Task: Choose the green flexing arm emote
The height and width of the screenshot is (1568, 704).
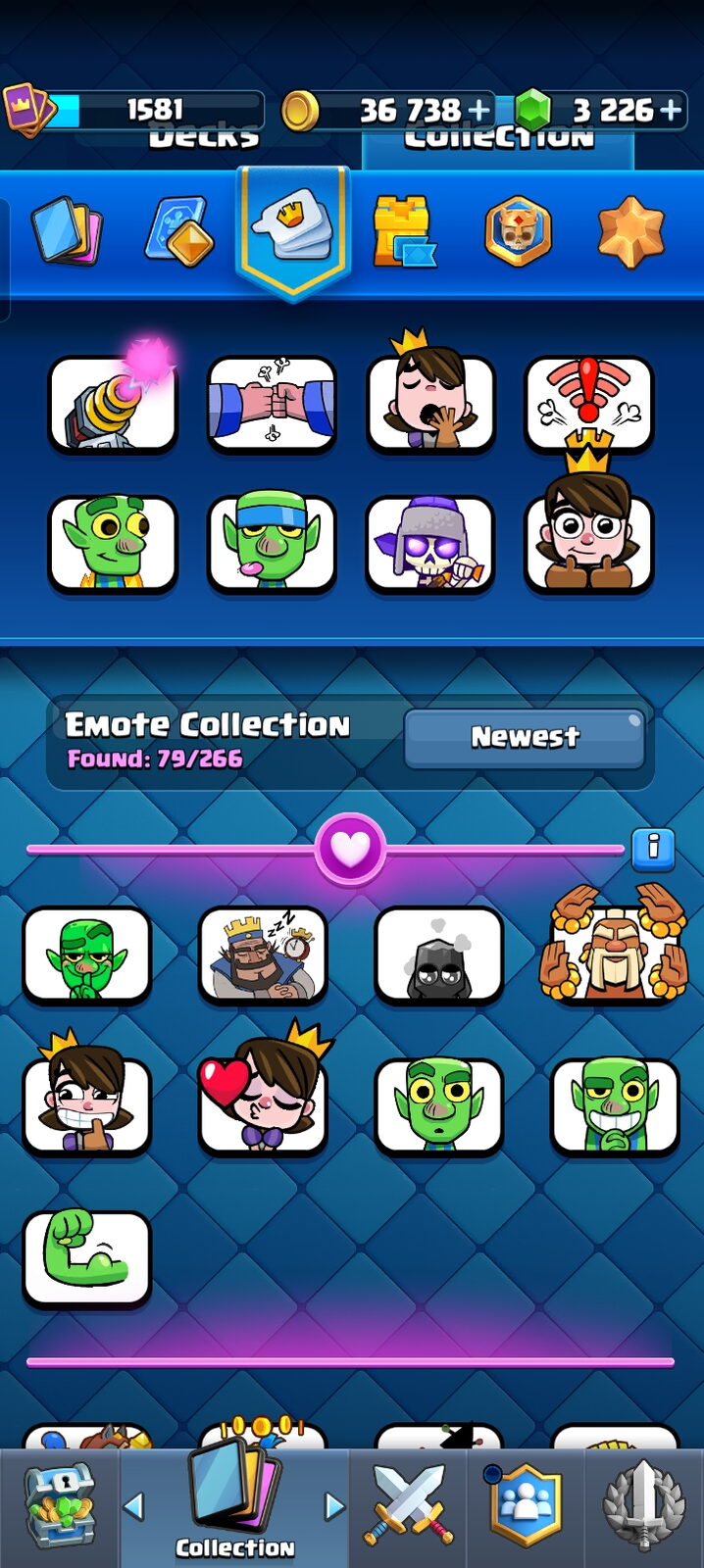Action: [x=87, y=1259]
